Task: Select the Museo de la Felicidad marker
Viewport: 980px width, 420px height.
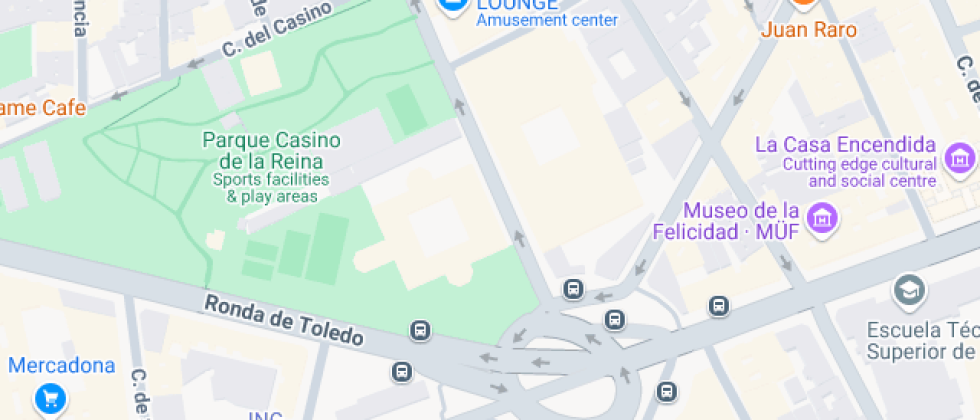Action: (824, 217)
